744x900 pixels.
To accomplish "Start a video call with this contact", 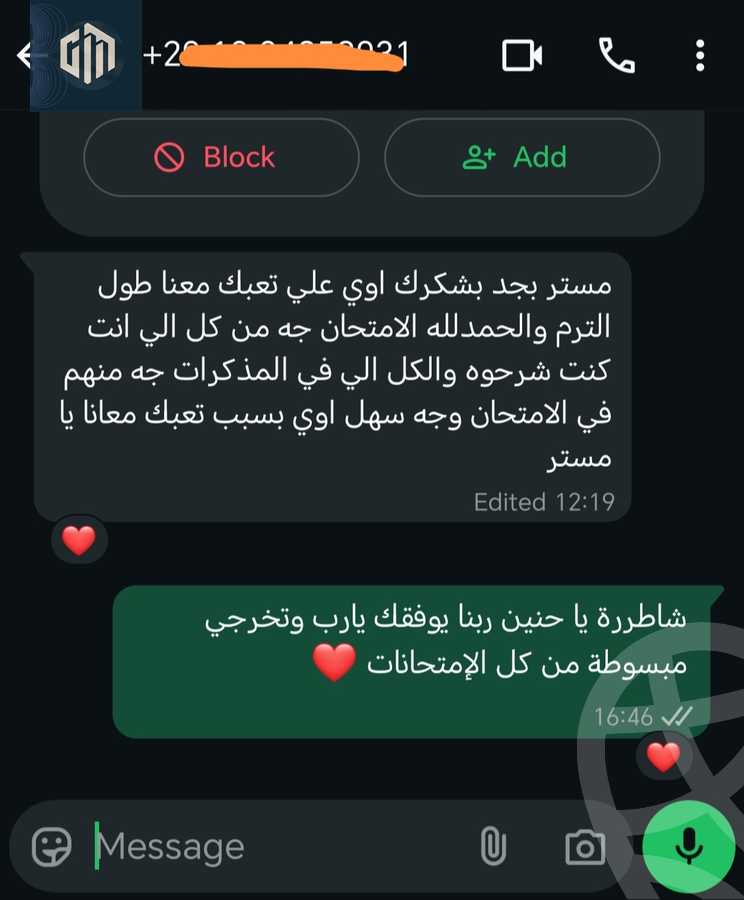I will click(521, 55).
